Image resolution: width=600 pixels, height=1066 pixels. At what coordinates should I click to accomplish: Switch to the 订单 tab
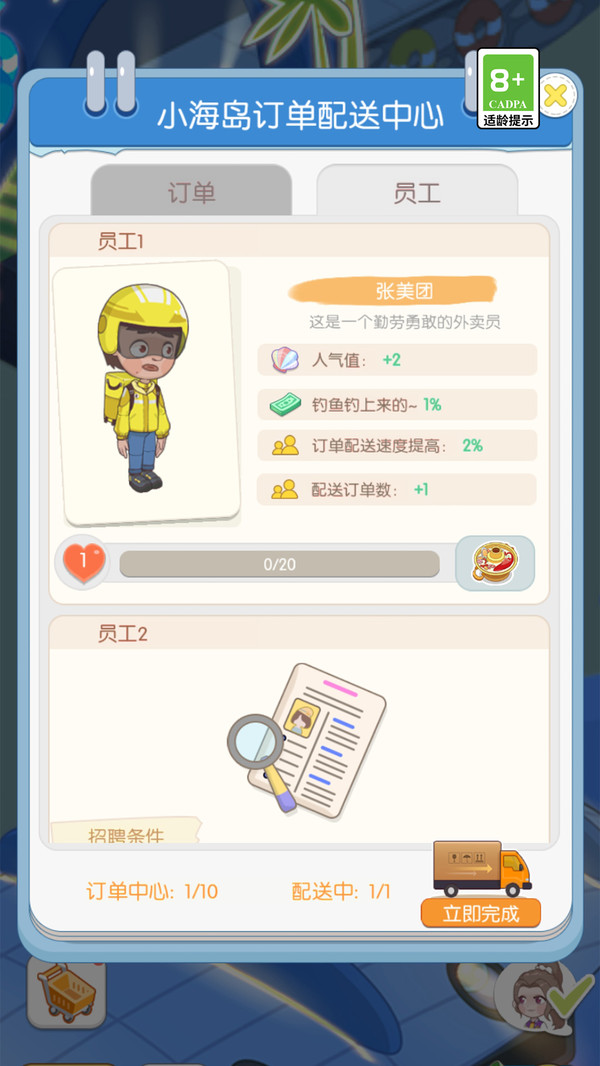[x=191, y=192]
